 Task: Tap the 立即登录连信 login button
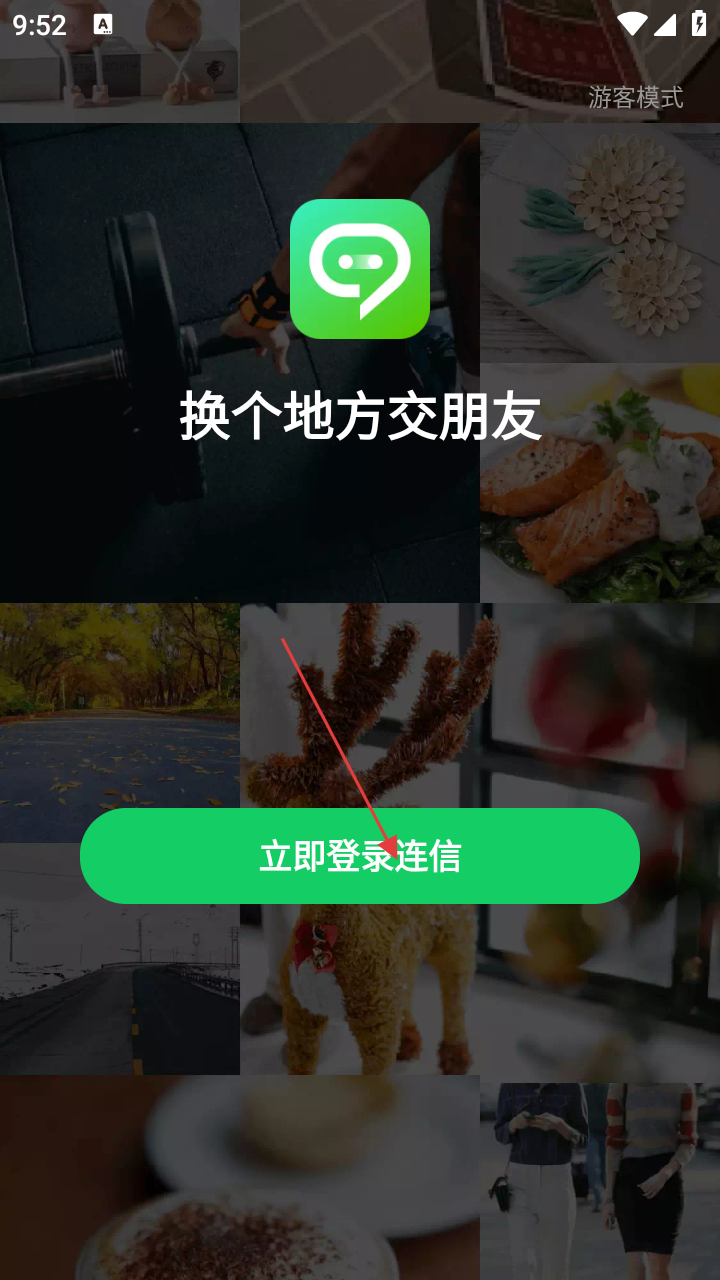(x=360, y=856)
